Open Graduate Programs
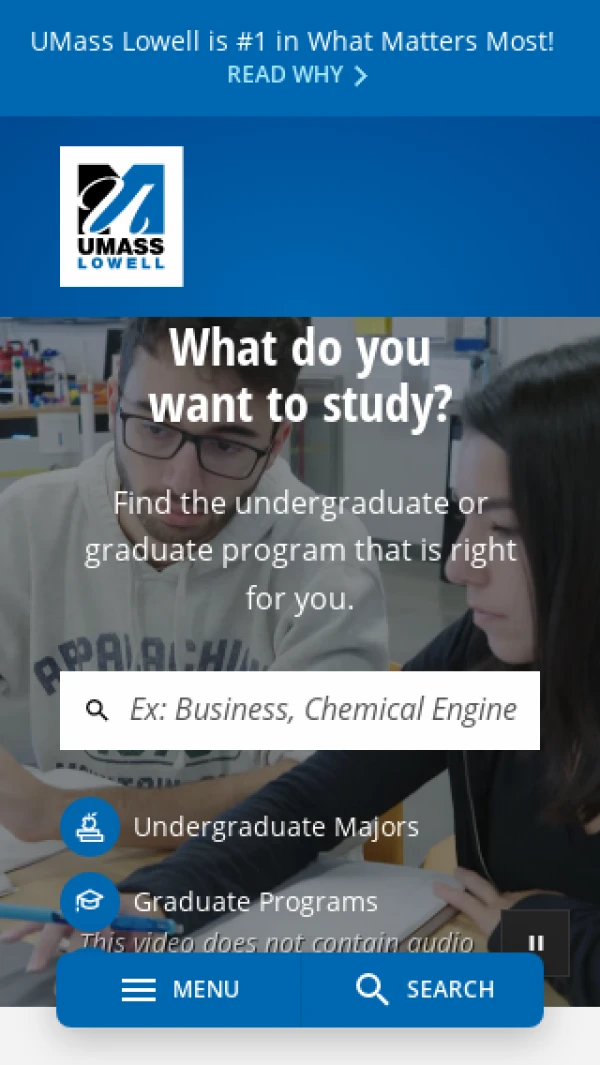The height and width of the screenshot is (1065, 600). coord(255,902)
